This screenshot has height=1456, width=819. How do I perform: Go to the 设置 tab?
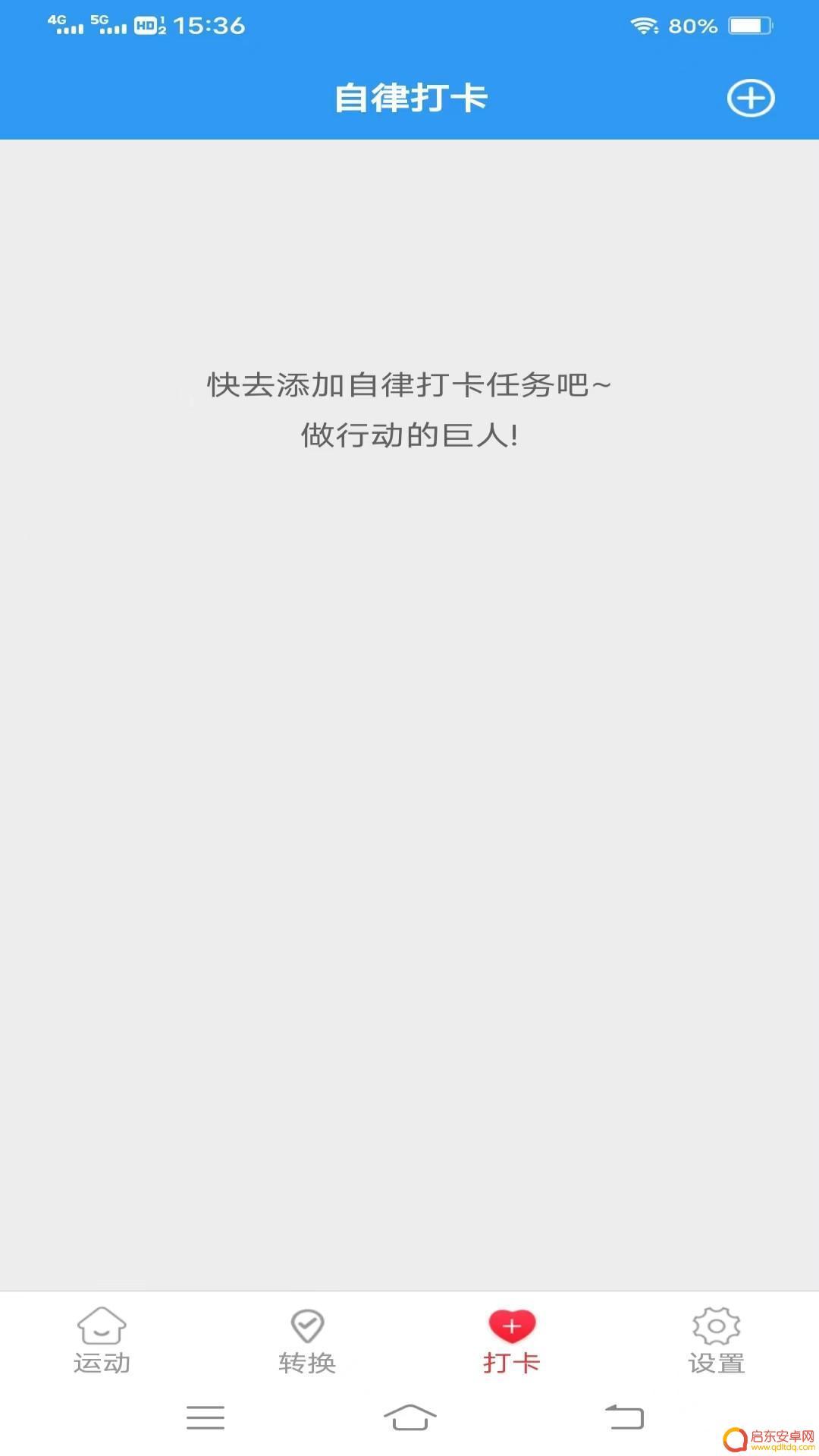coord(717,1340)
